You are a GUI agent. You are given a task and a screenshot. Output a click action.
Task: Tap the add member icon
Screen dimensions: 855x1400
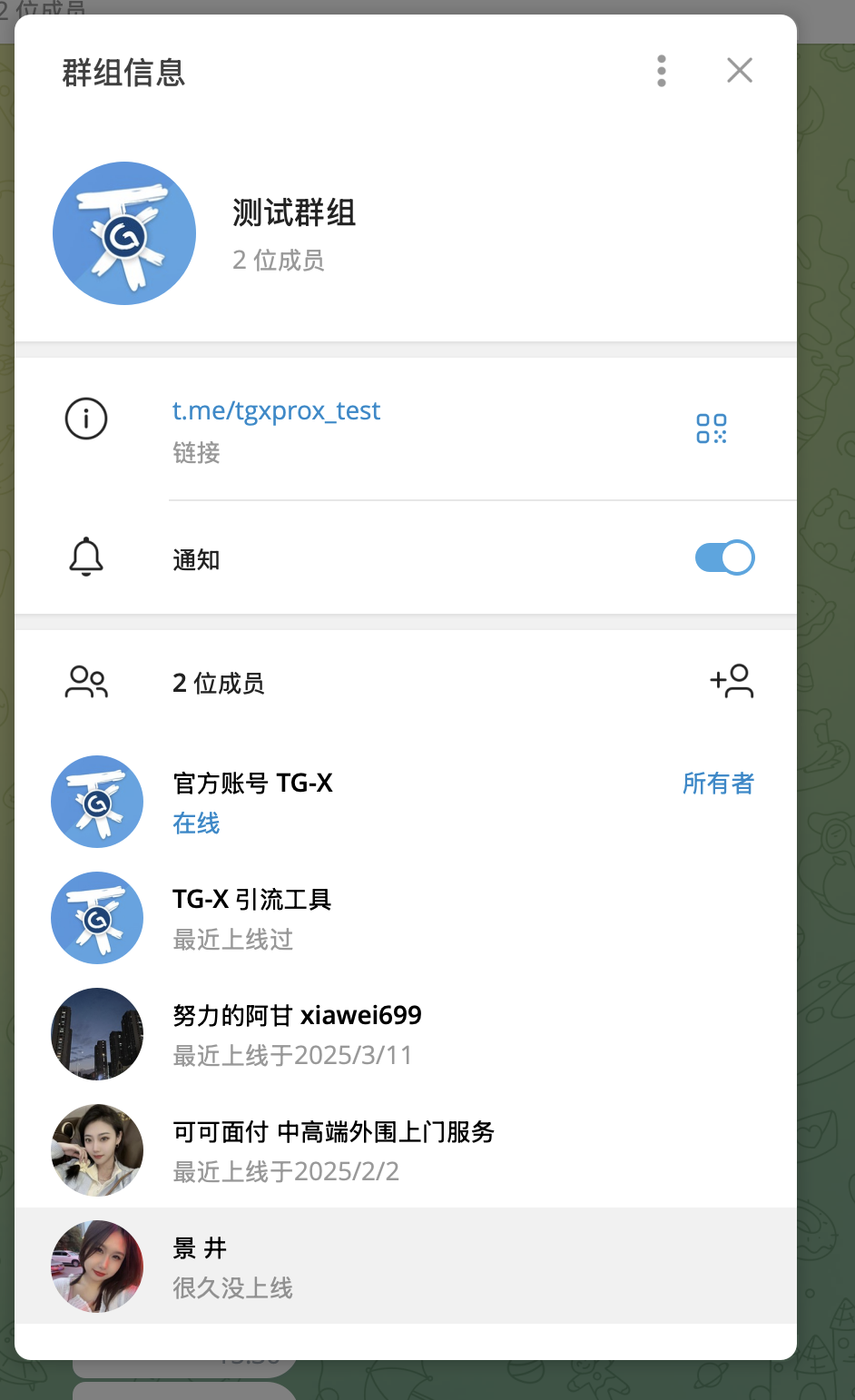point(732,681)
